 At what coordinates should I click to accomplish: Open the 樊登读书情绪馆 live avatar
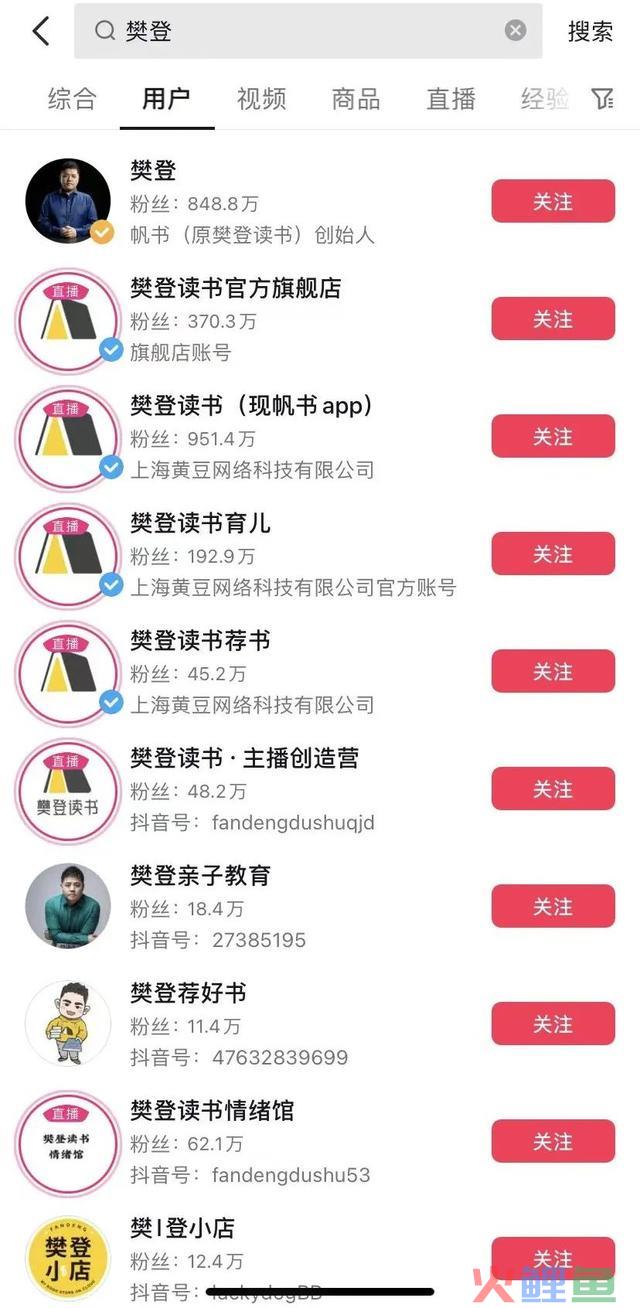coord(68,1142)
